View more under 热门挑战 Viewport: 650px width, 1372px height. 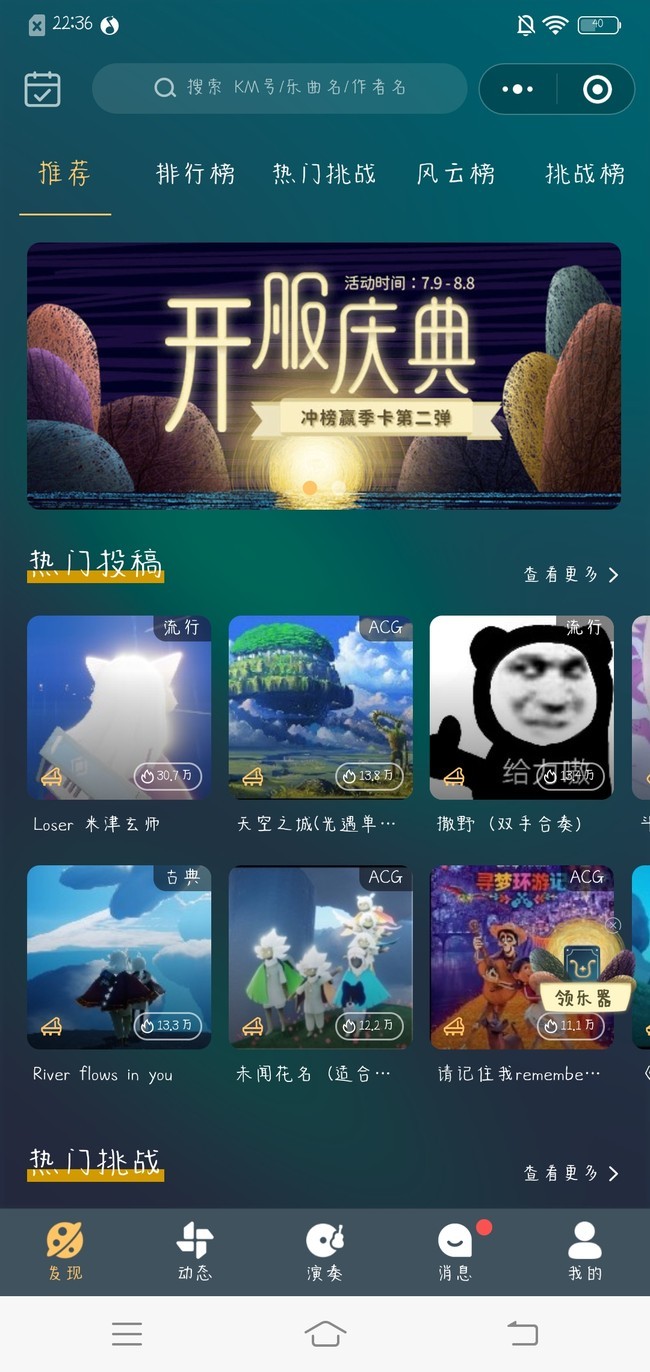(x=572, y=1173)
